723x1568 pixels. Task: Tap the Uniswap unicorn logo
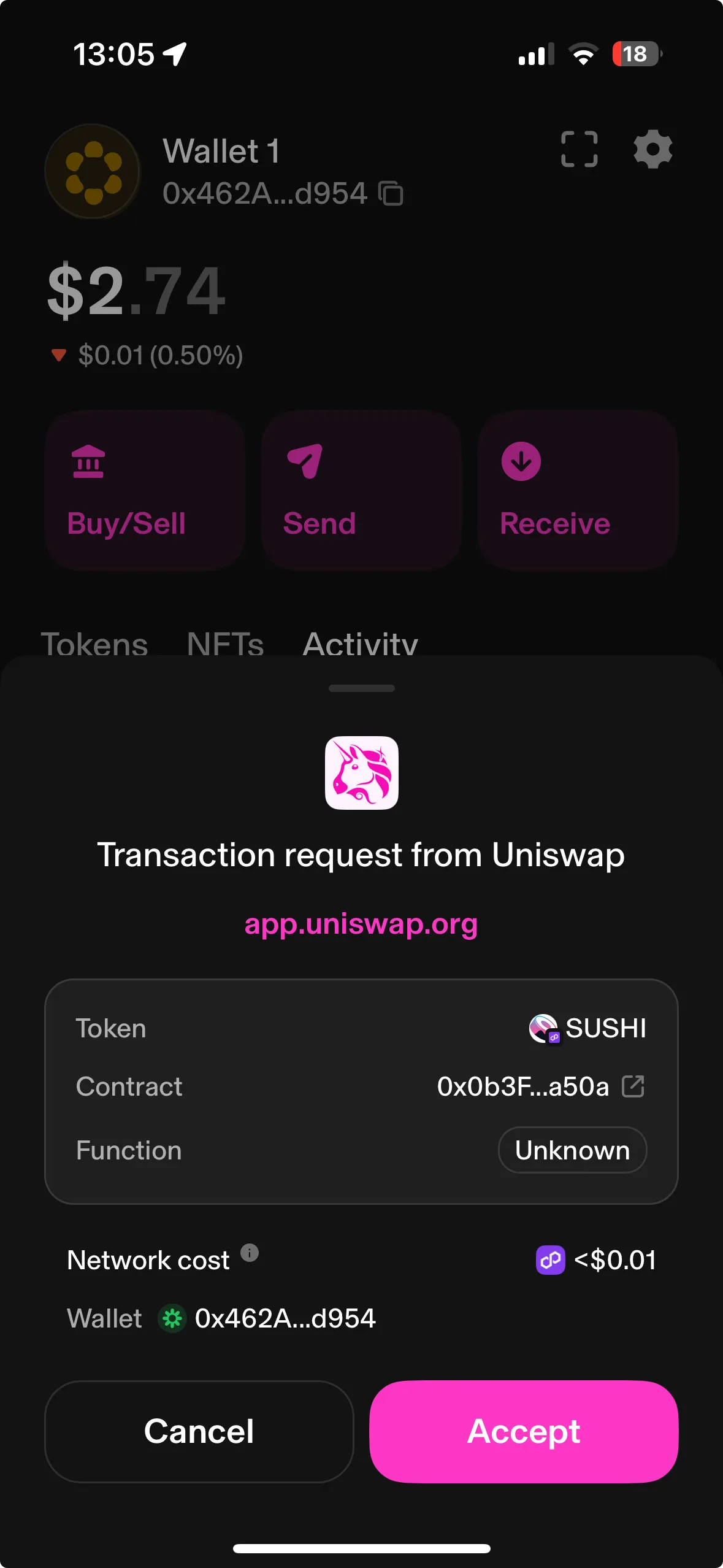[x=362, y=774]
